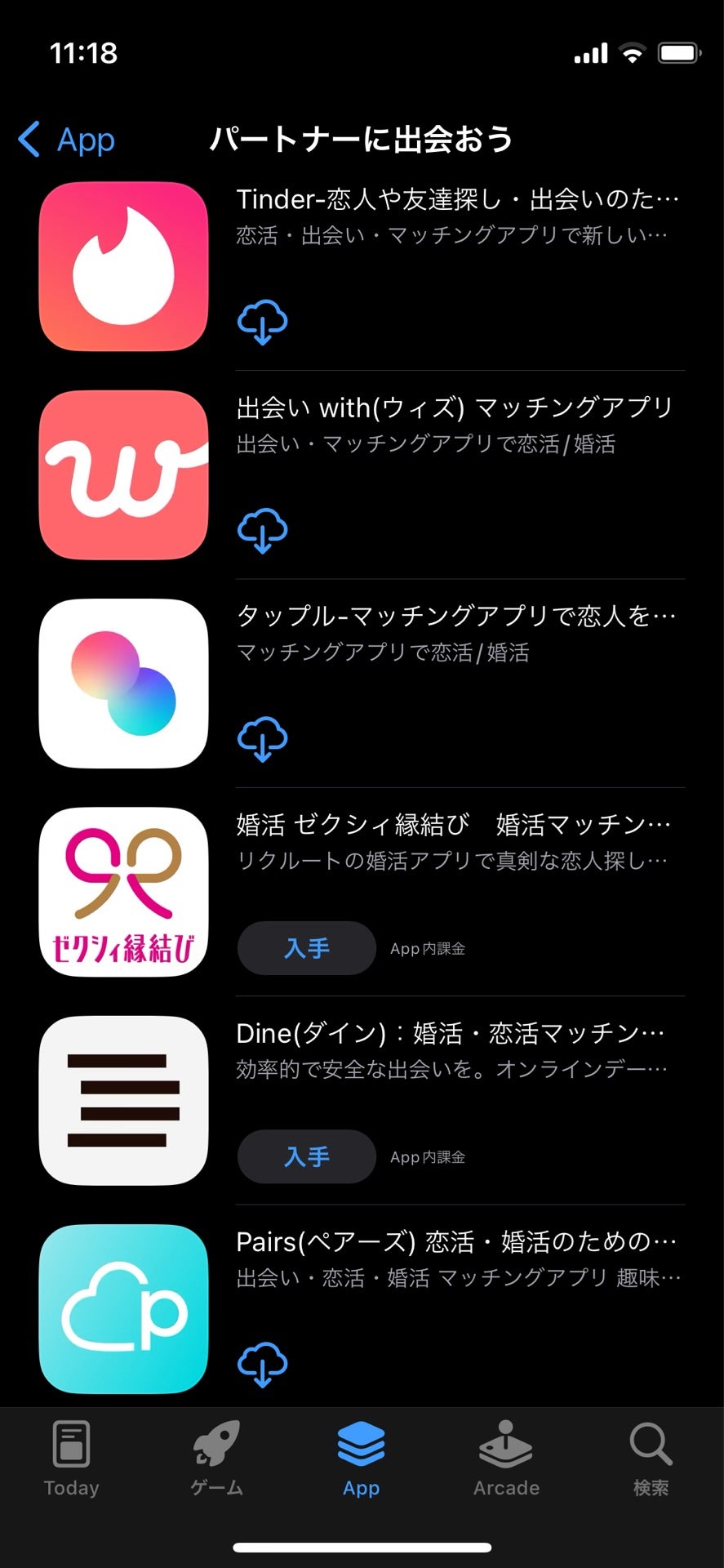The image size is (724, 1568).
Task: Tap the App 内課金 label next to Dine
Action: (427, 1156)
